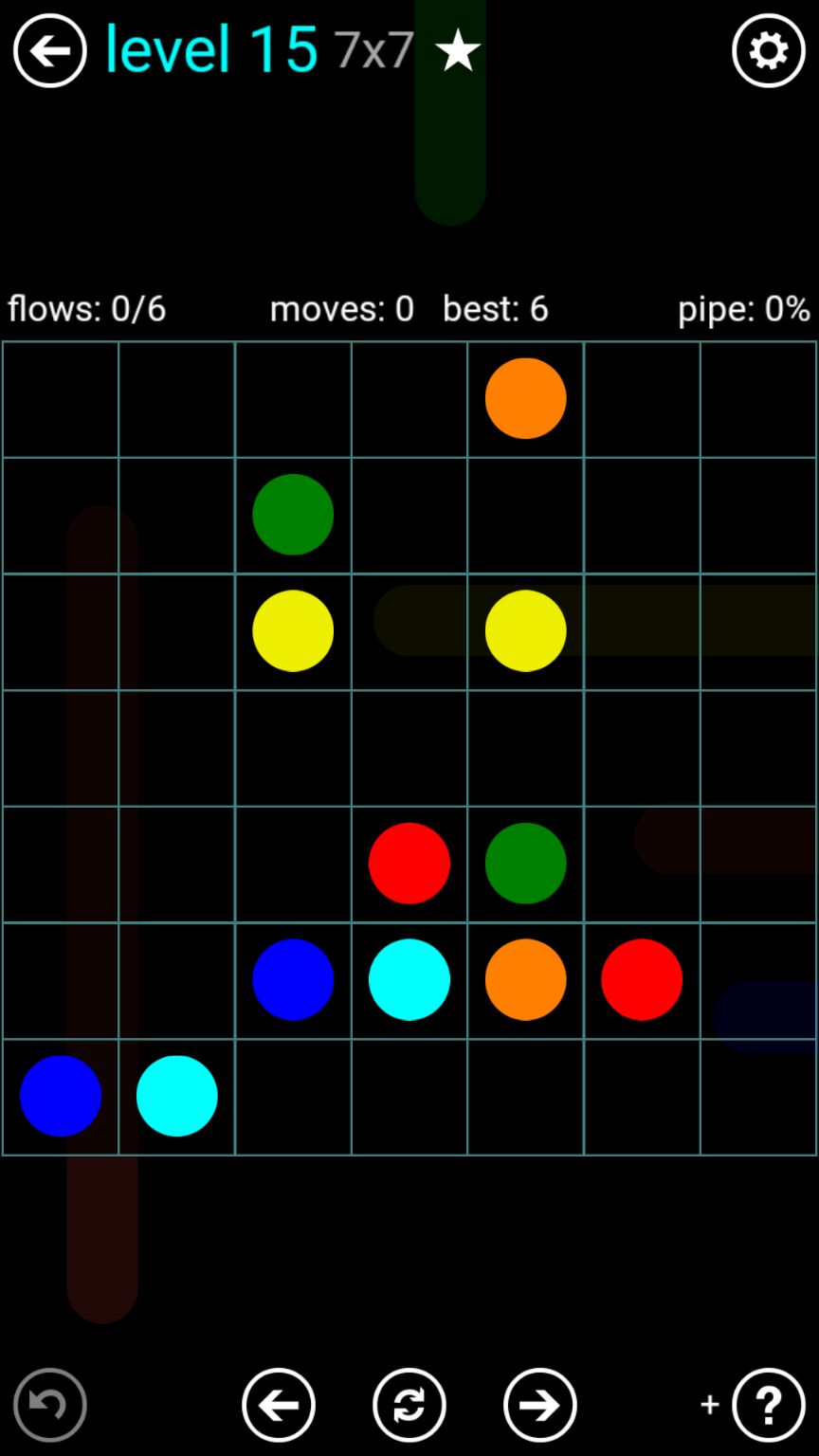Advance to the next level

(x=539, y=1405)
